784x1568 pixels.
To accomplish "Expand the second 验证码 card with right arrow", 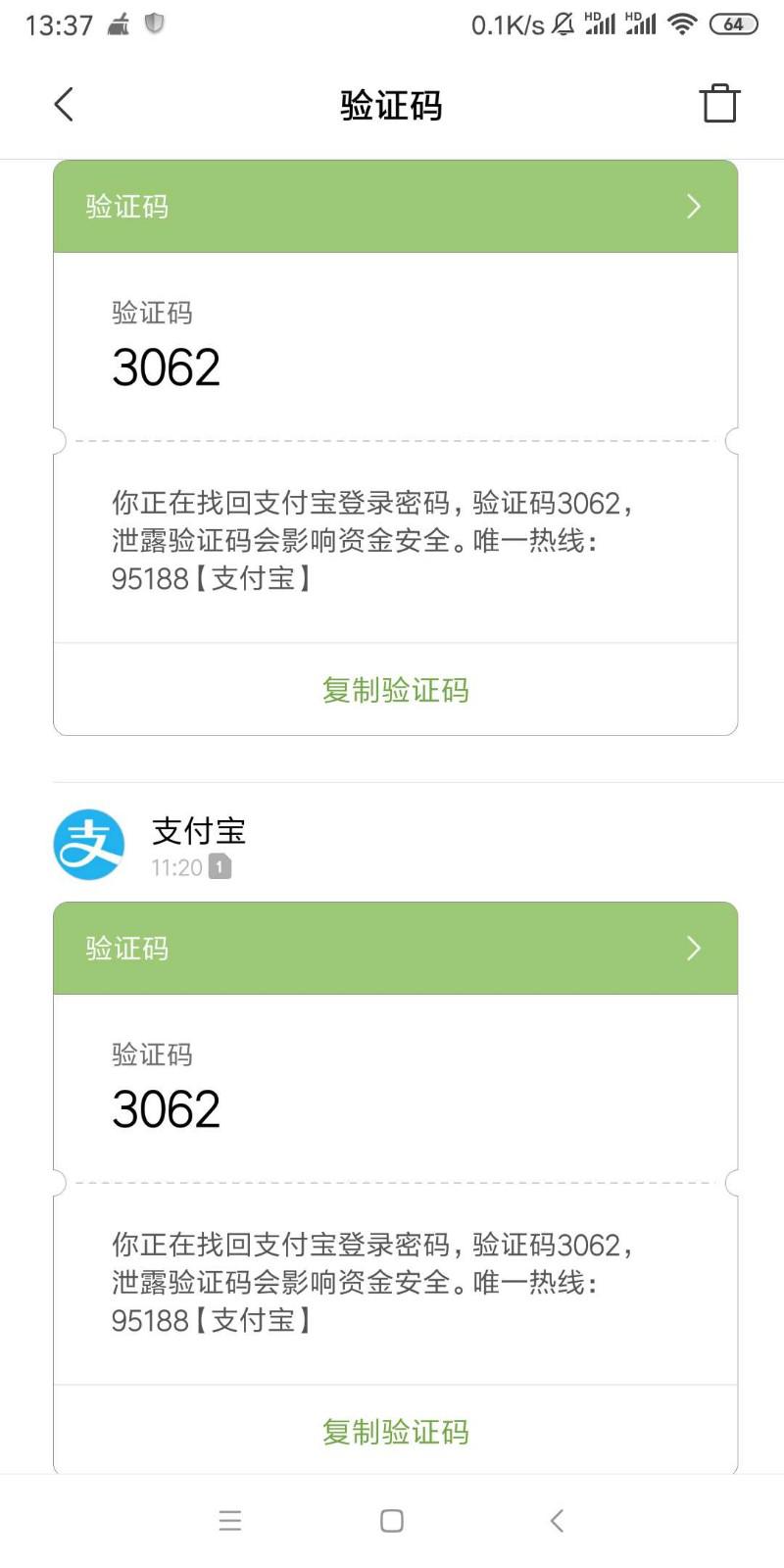I will point(694,948).
